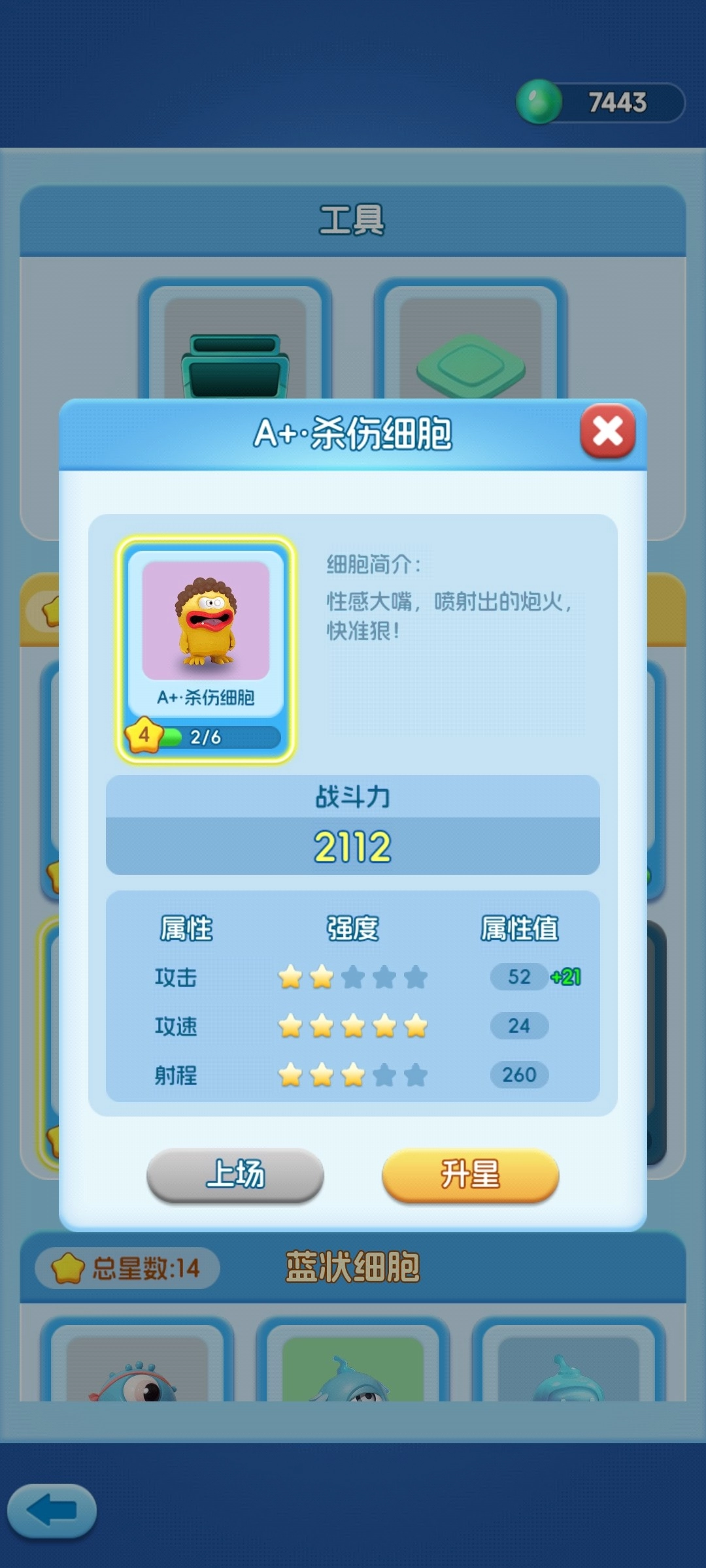This screenshot has width=706, height=1568.
Task: Close the A+·杀伤细胞 dialog
Action: 607,431
